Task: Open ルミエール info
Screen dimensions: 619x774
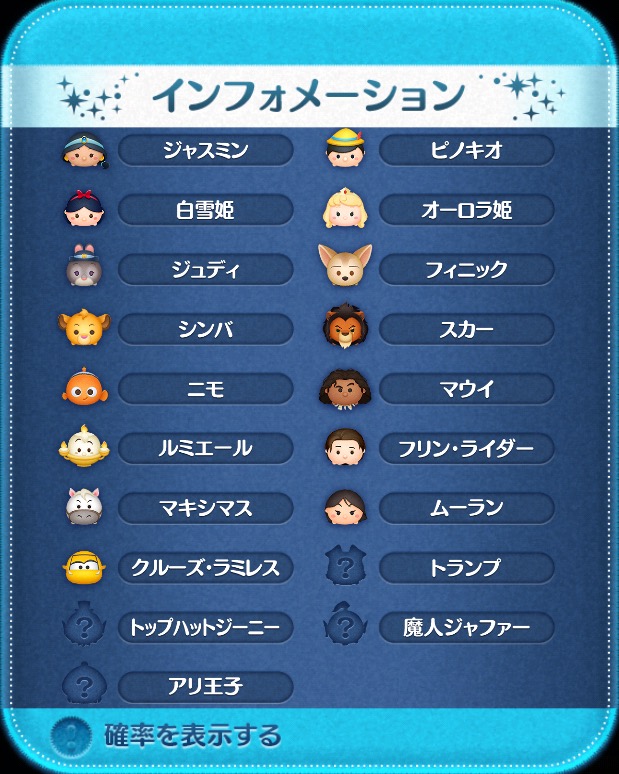Action: (205, 448)
